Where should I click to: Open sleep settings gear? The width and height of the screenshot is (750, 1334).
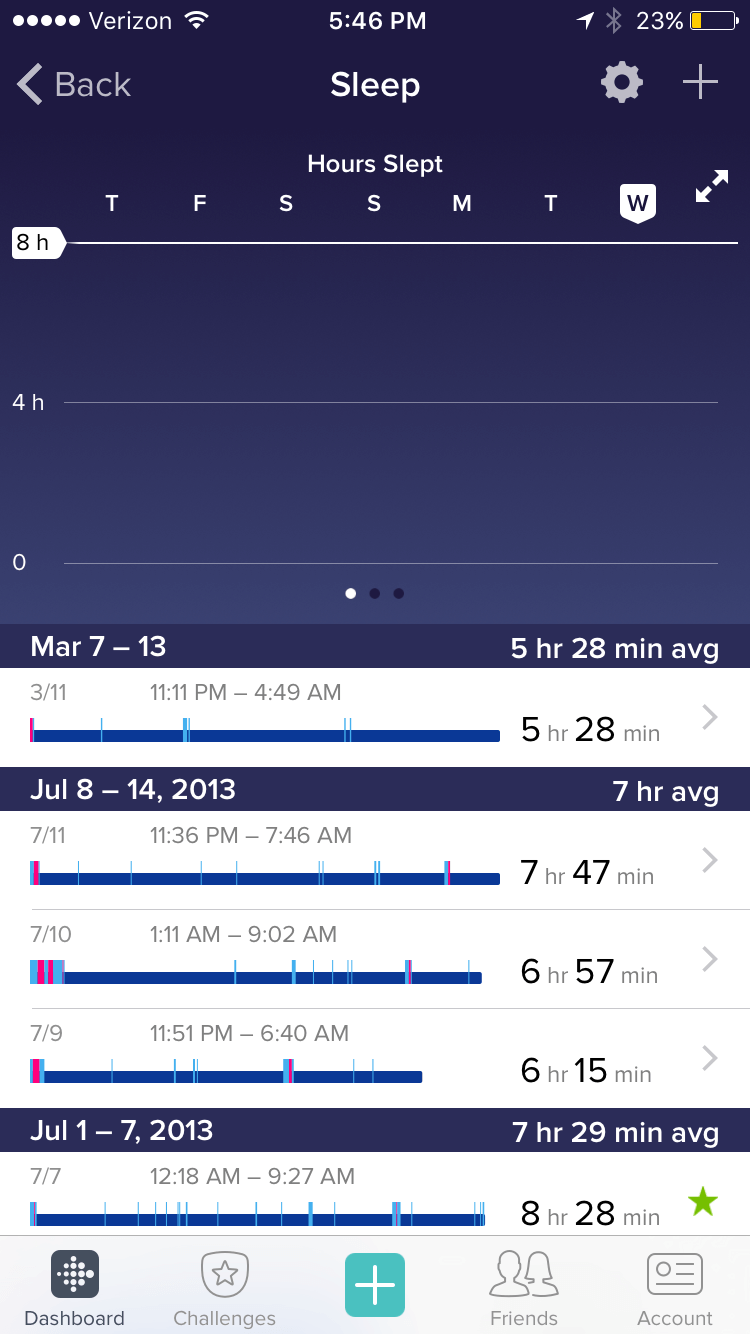point(622,83)
